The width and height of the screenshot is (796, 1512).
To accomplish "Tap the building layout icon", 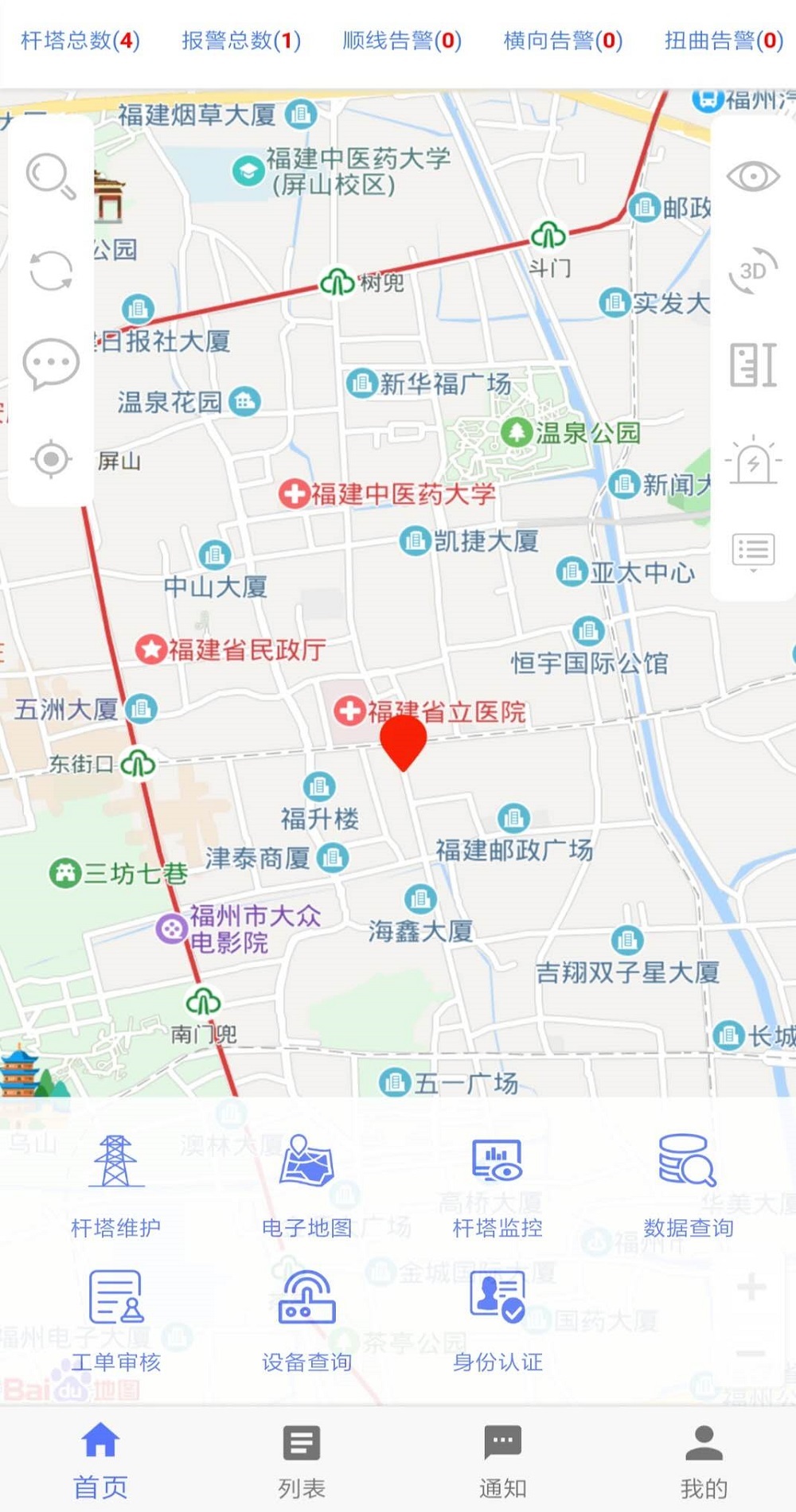I will [x=752, y=365].
